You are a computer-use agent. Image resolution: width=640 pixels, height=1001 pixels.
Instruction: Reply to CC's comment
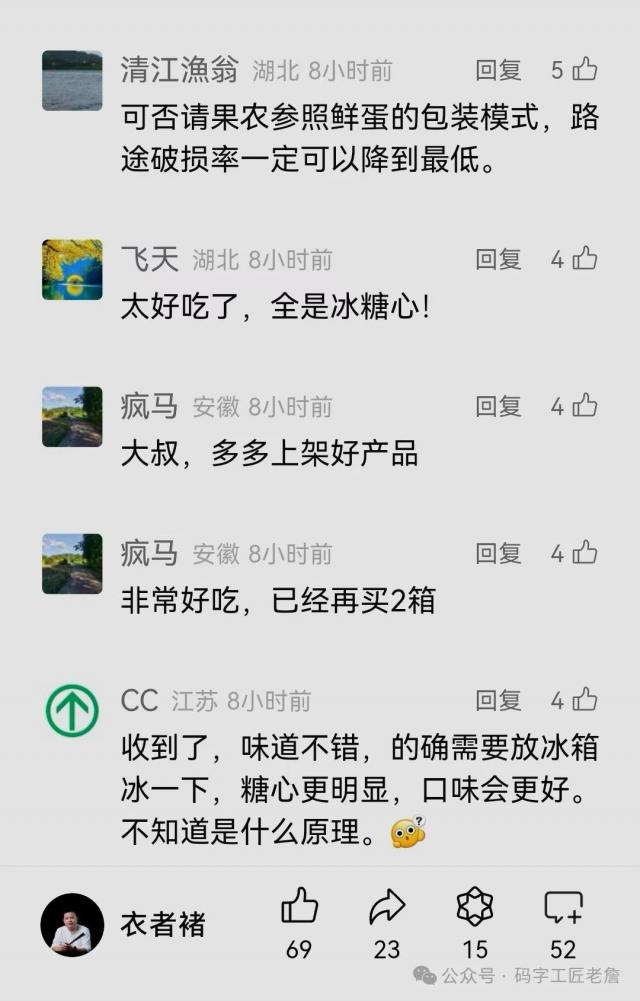point(498,700)
